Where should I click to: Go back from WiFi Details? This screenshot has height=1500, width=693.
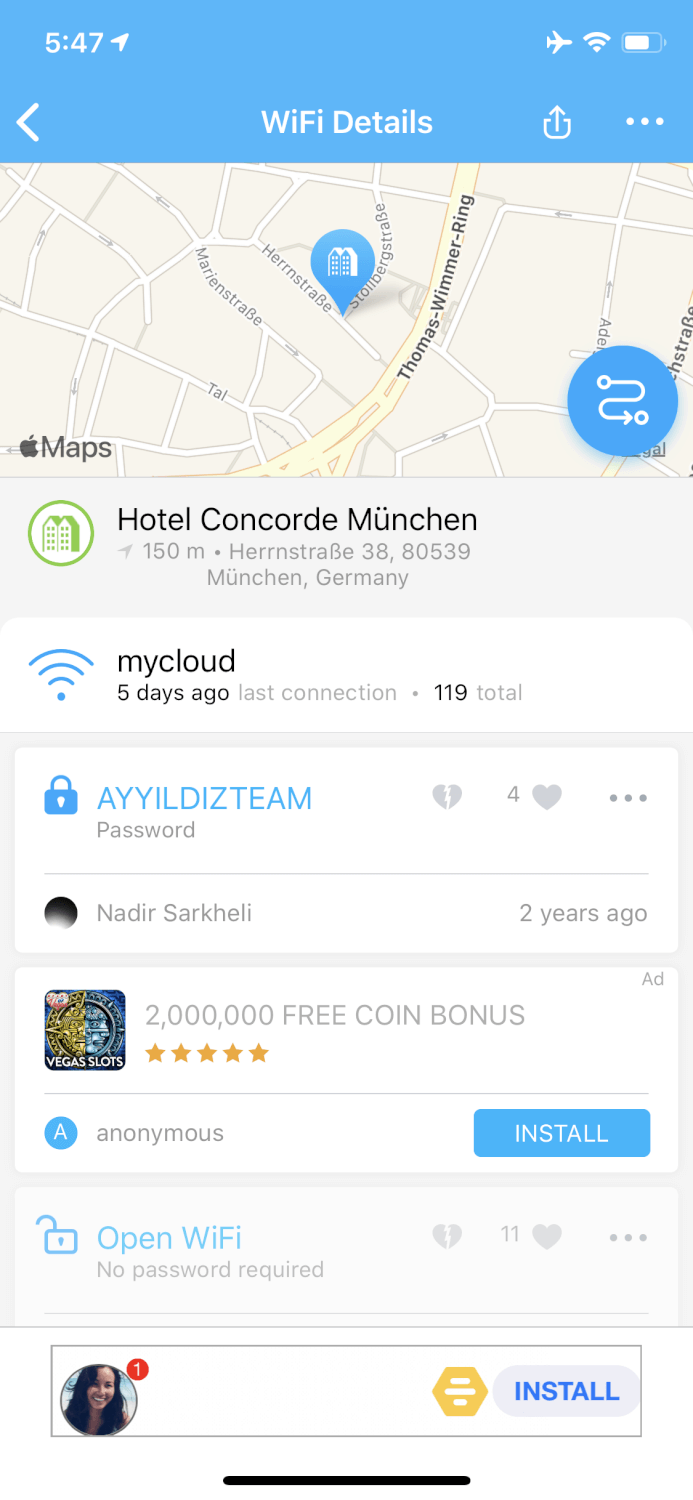[29, 123]
